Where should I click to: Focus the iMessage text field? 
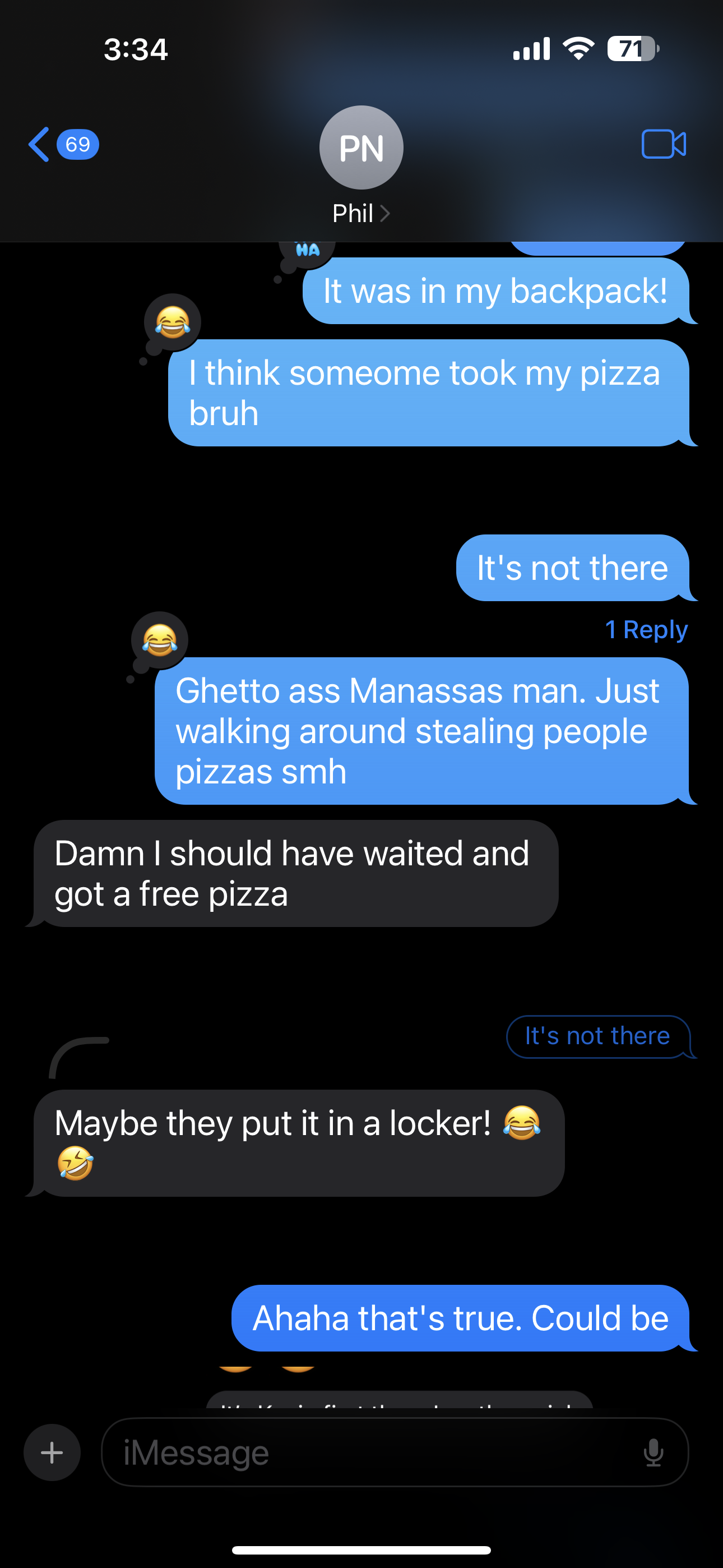[365, 1452]
